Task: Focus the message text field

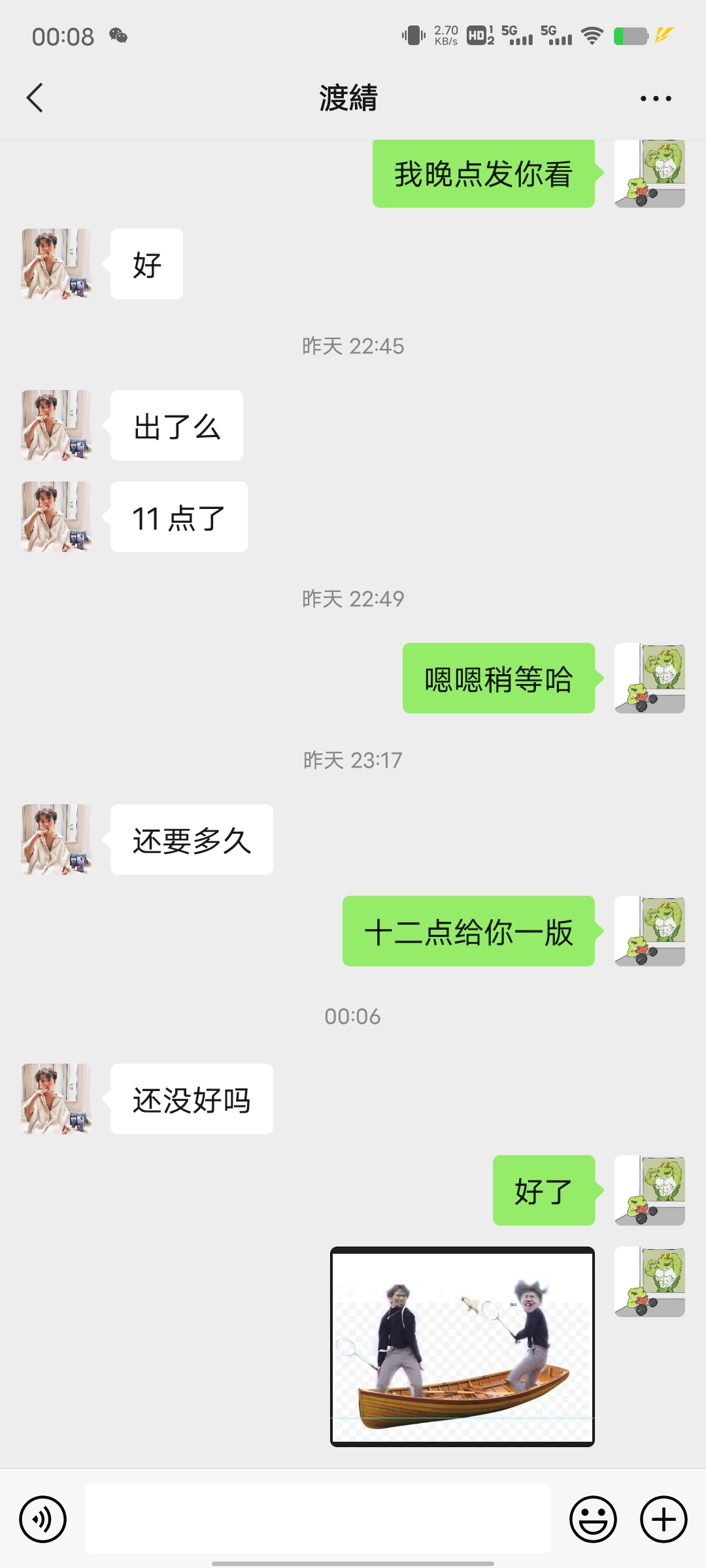Action: click(x=317, y=1518)
